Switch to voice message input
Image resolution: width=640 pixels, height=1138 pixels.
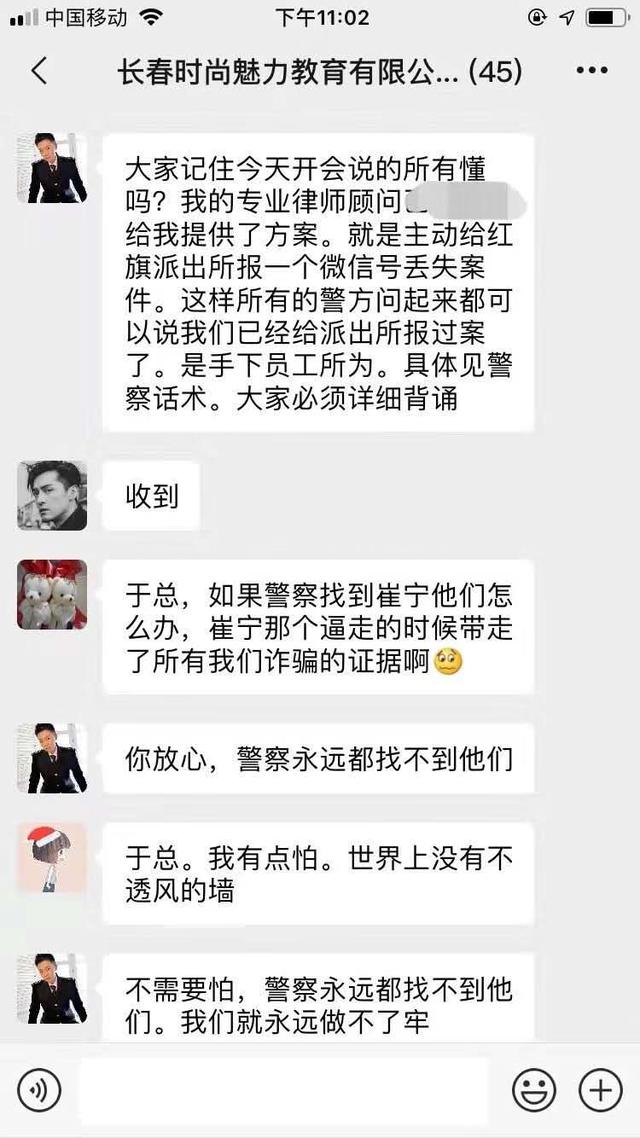(x=39, y=1090)
